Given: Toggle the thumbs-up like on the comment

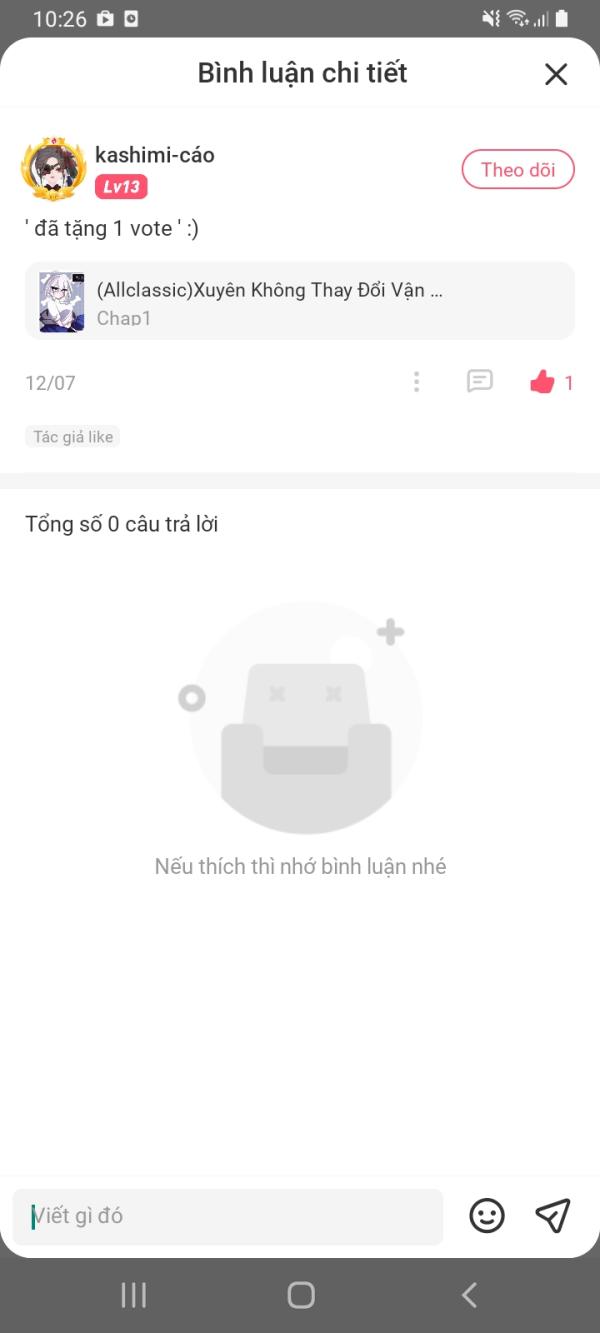Looking at the screenshot, I should 543,382.
